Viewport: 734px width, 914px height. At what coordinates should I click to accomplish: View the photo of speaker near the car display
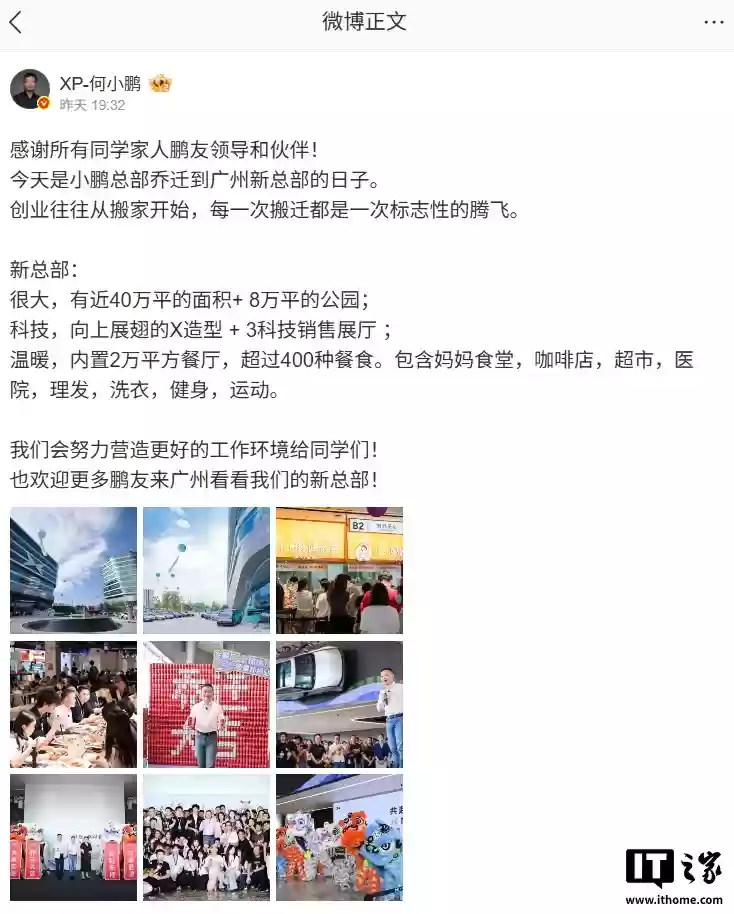339,704
